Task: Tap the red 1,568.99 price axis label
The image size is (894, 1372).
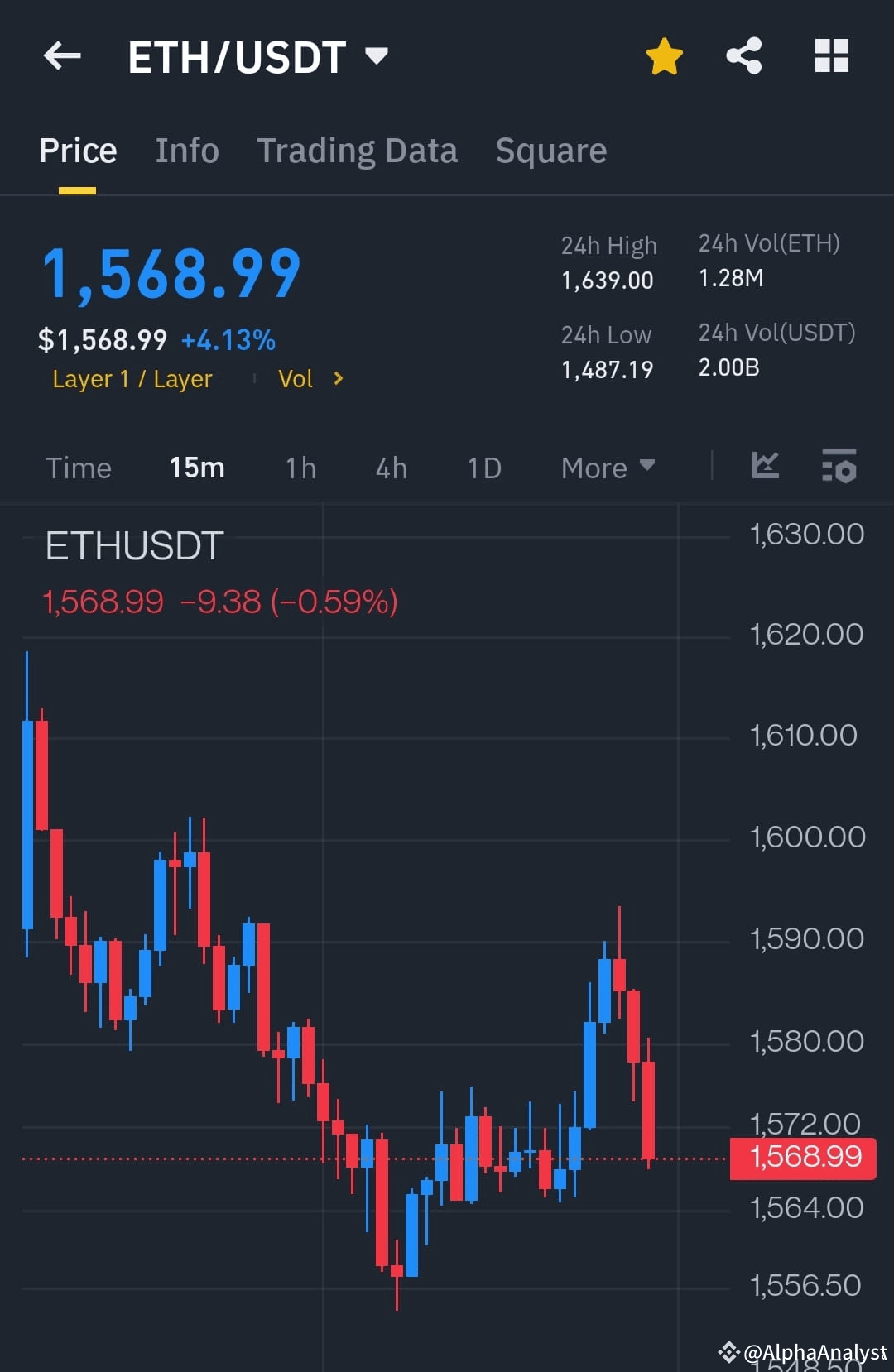Action: click(x=800, y=1157)
